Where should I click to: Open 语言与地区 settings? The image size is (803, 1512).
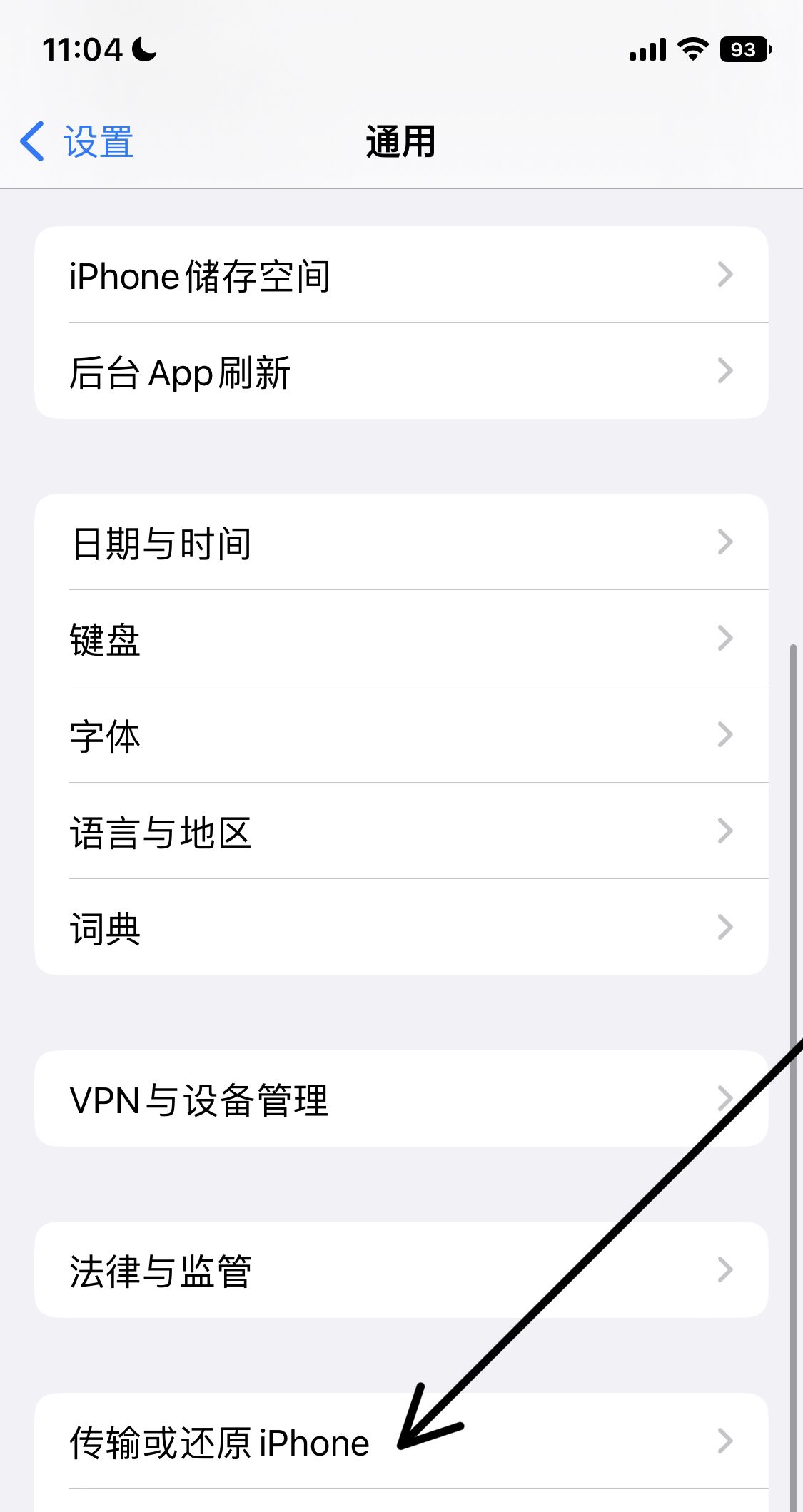[286, 831]
